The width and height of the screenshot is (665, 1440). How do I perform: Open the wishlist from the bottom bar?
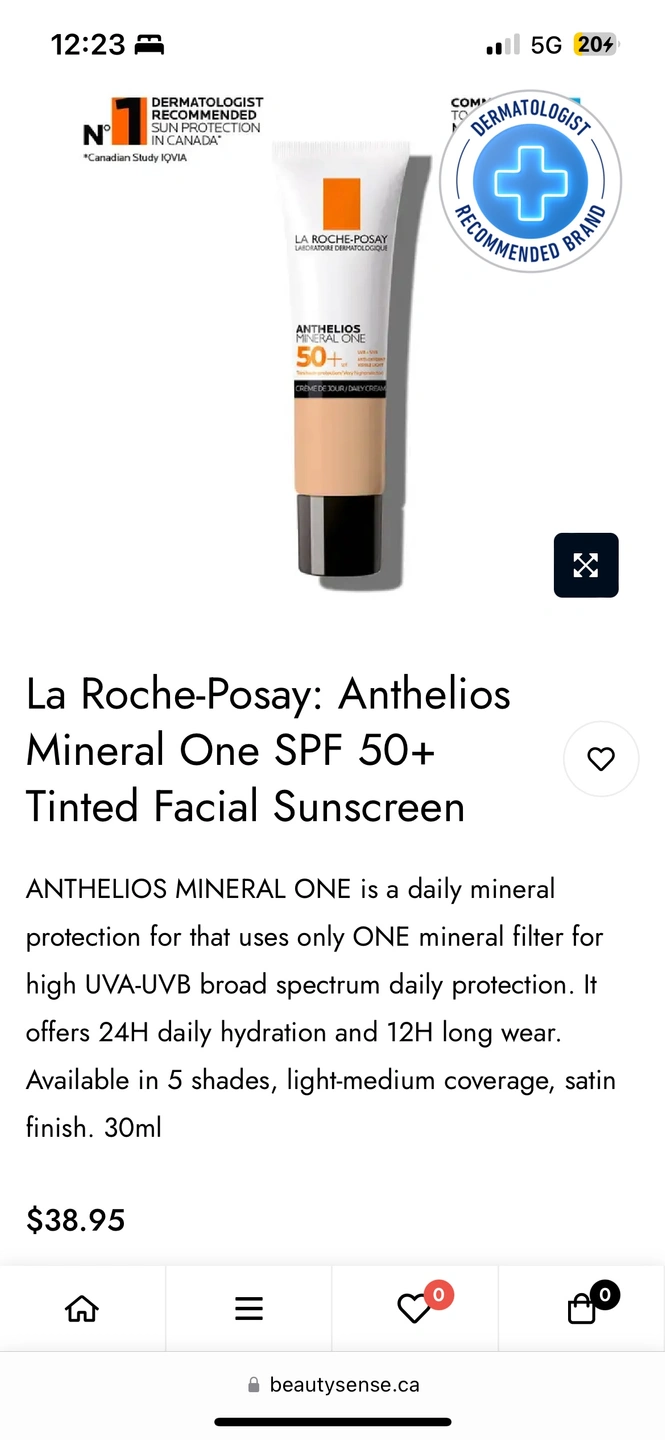tap(415, 1308)
